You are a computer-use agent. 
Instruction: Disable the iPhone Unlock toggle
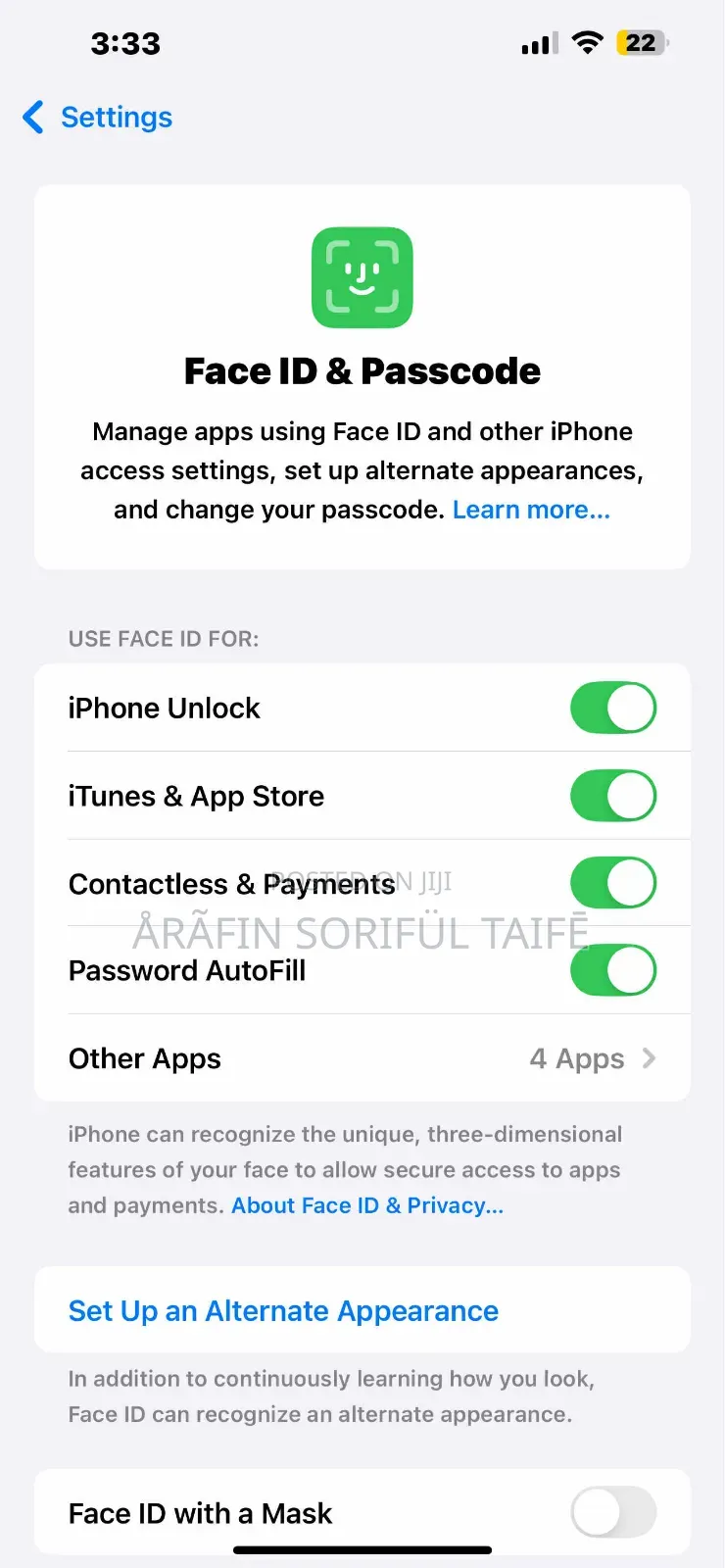[612, 708]
